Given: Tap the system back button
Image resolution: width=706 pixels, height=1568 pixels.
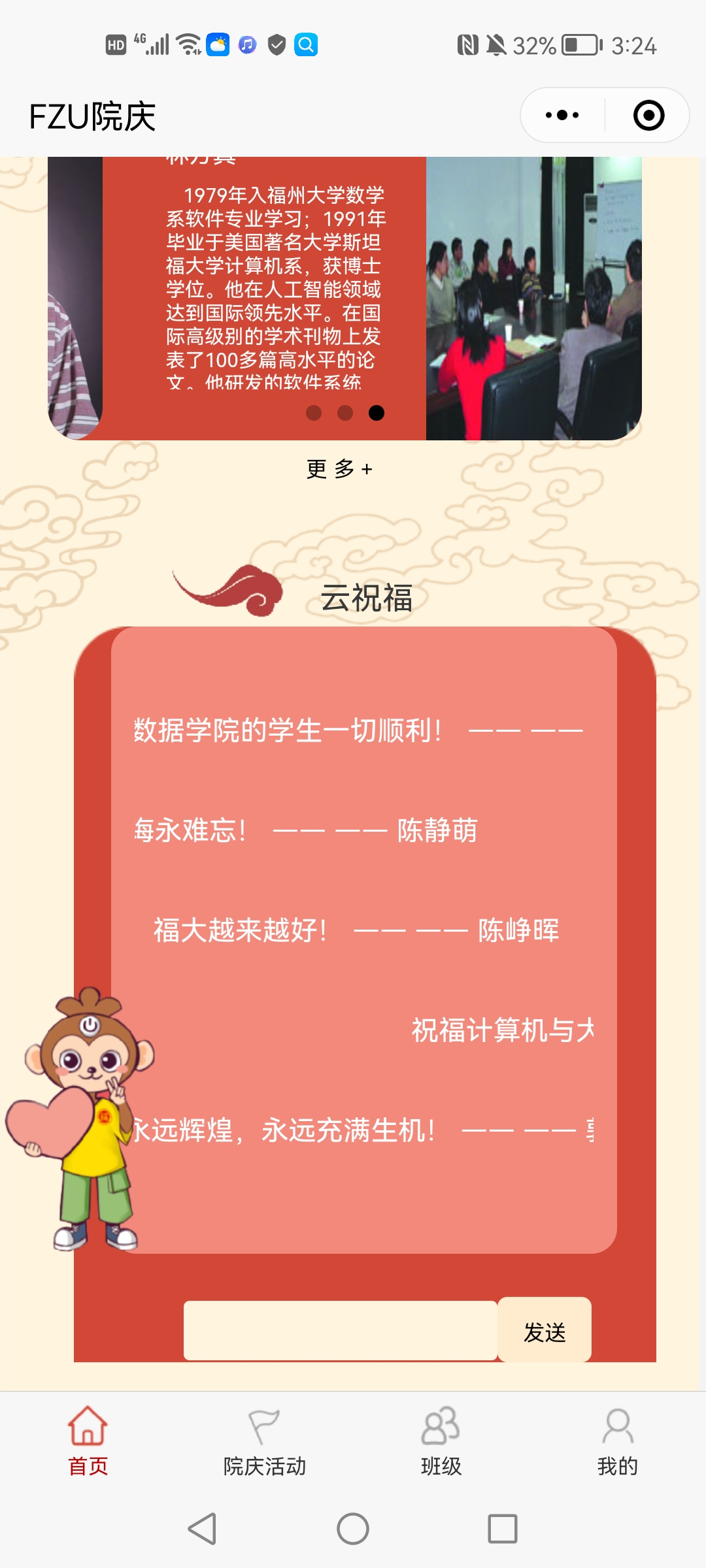Looking at the screenshot, I should pyautogui.click(x=203, y=1529).
